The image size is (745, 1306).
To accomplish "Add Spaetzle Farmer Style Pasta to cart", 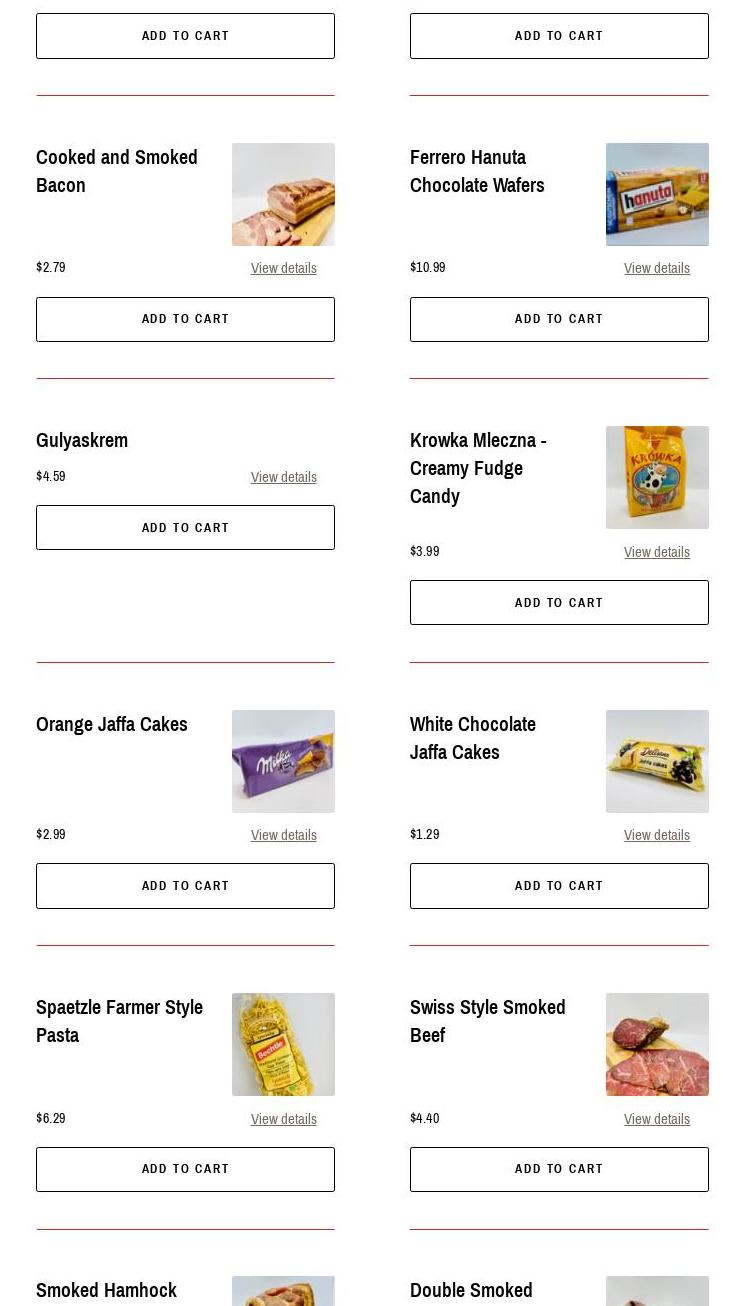I will [x=185, y=1169].
